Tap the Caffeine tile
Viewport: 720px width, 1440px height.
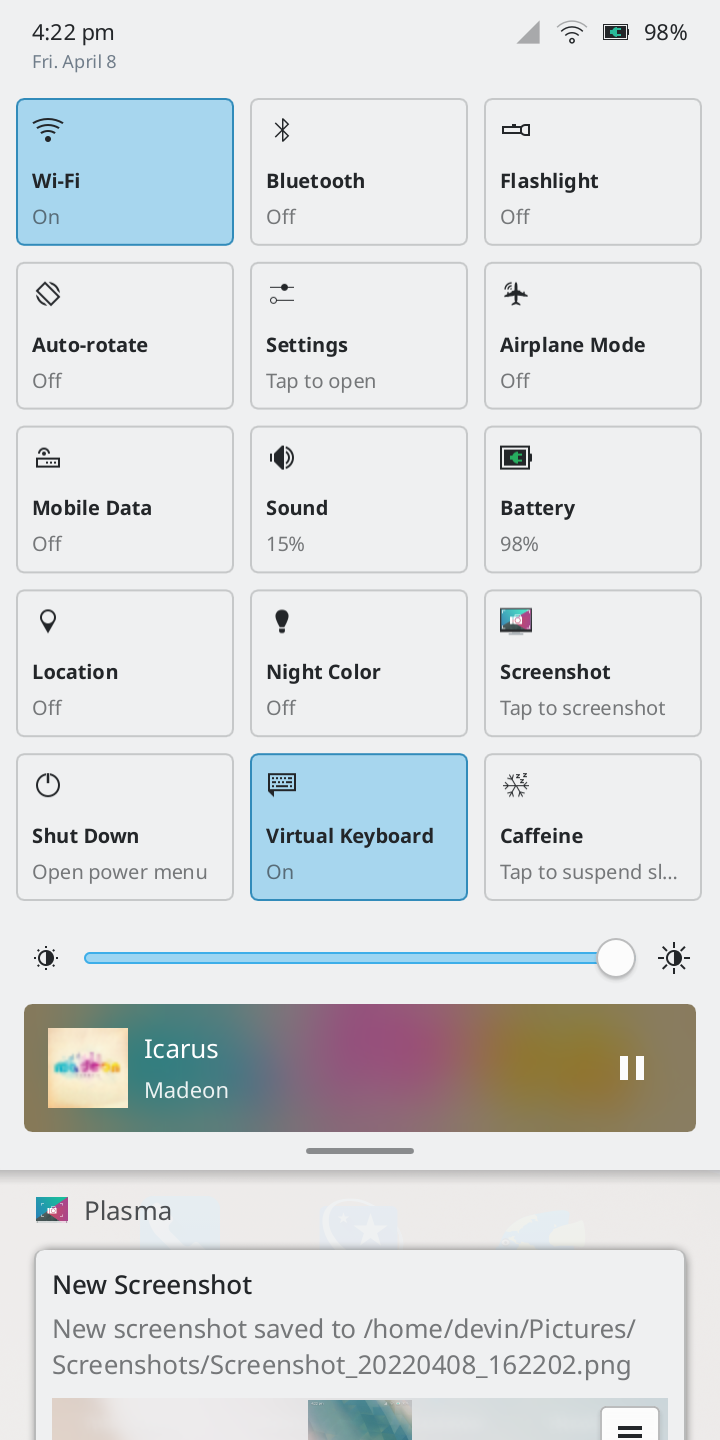pyautogui.click(x=593, y=828)
